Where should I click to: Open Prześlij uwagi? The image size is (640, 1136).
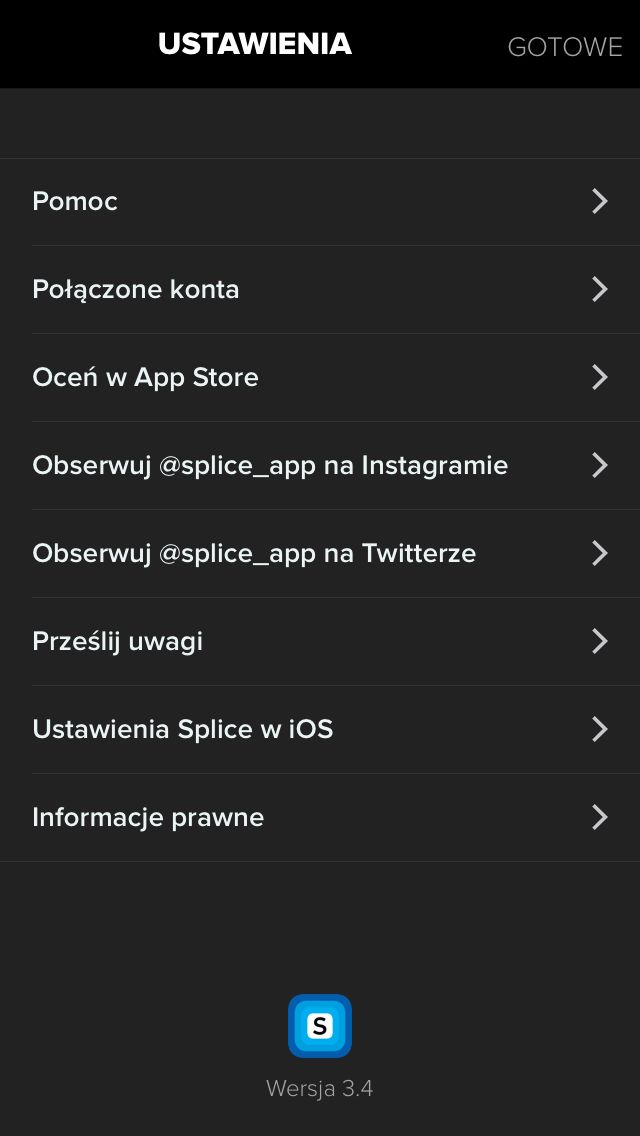click(x=320, y=642)
